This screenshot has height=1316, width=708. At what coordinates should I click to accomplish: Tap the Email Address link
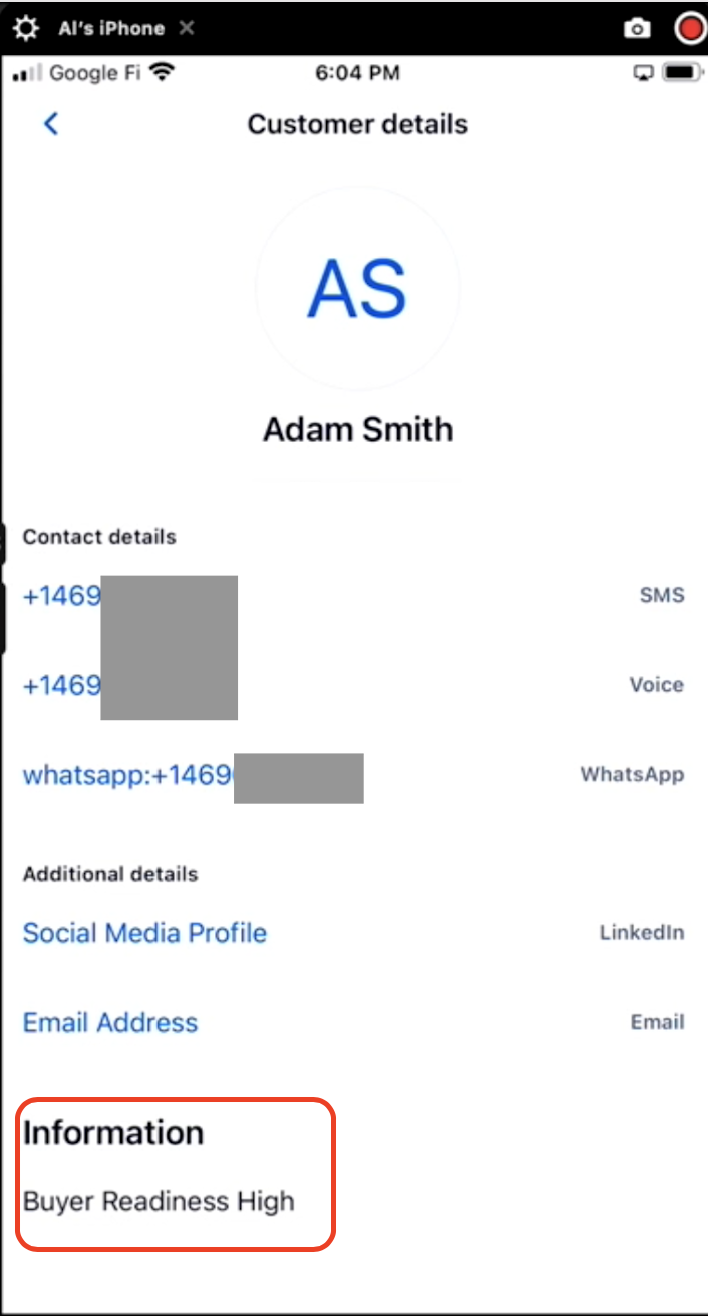111,1022
